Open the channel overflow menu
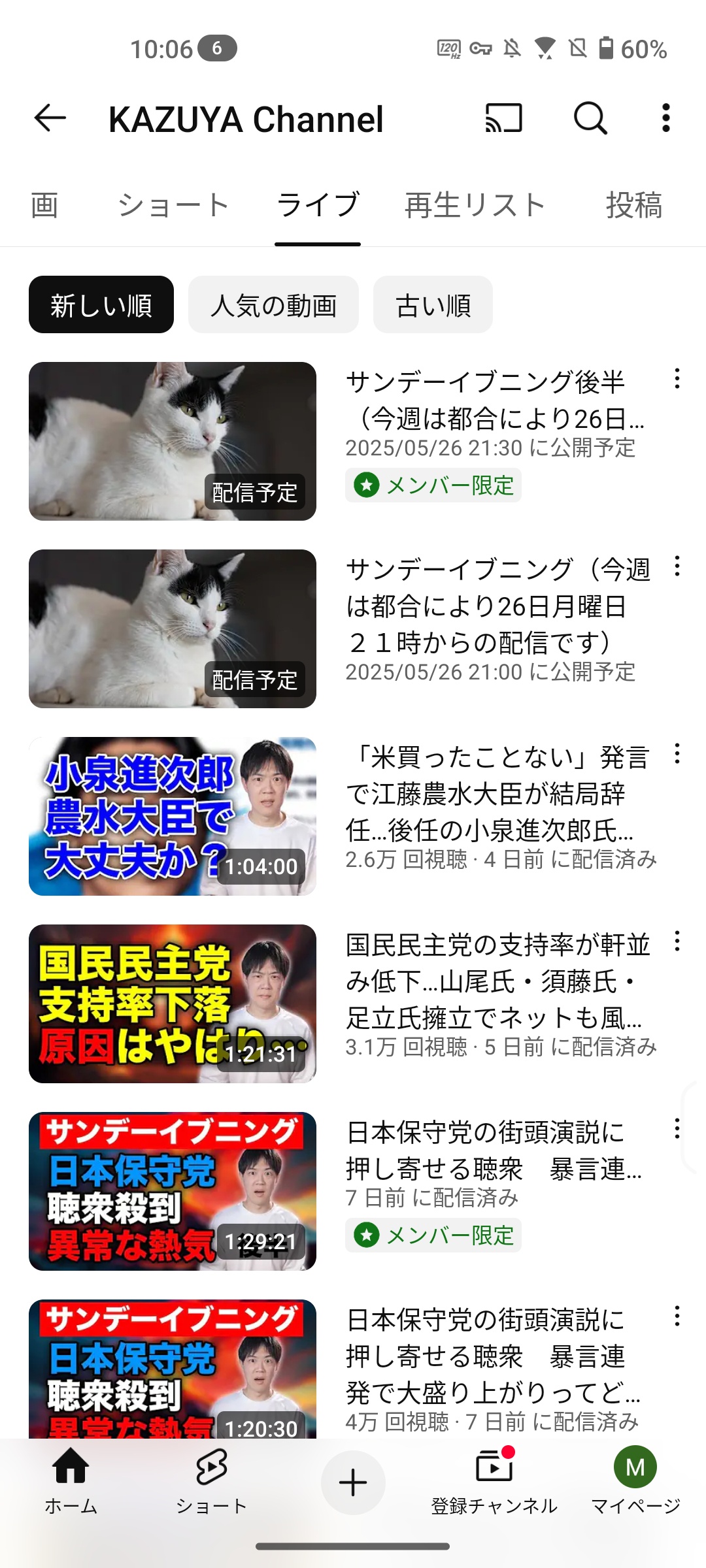Image resolution: width=706 pixels, height=1568 pixels. pos(665,118)
